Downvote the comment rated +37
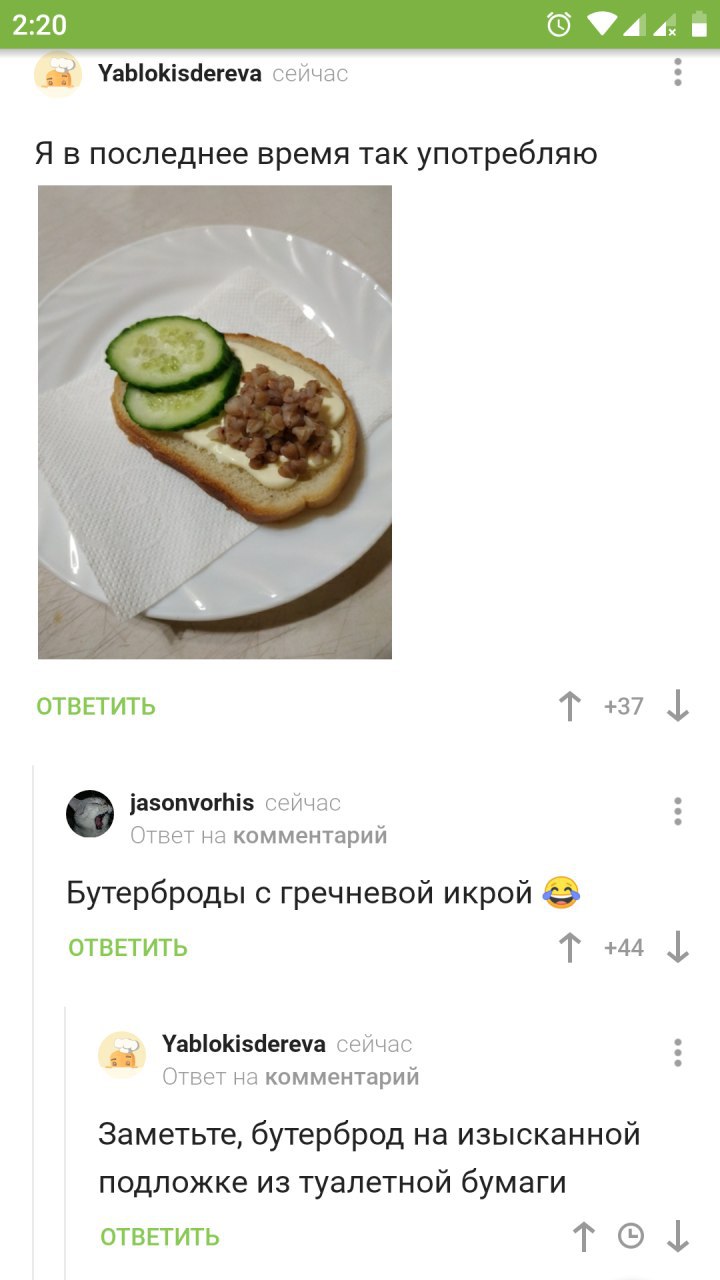This screenshot has height=1280, width=720. [x=678, y=707]
